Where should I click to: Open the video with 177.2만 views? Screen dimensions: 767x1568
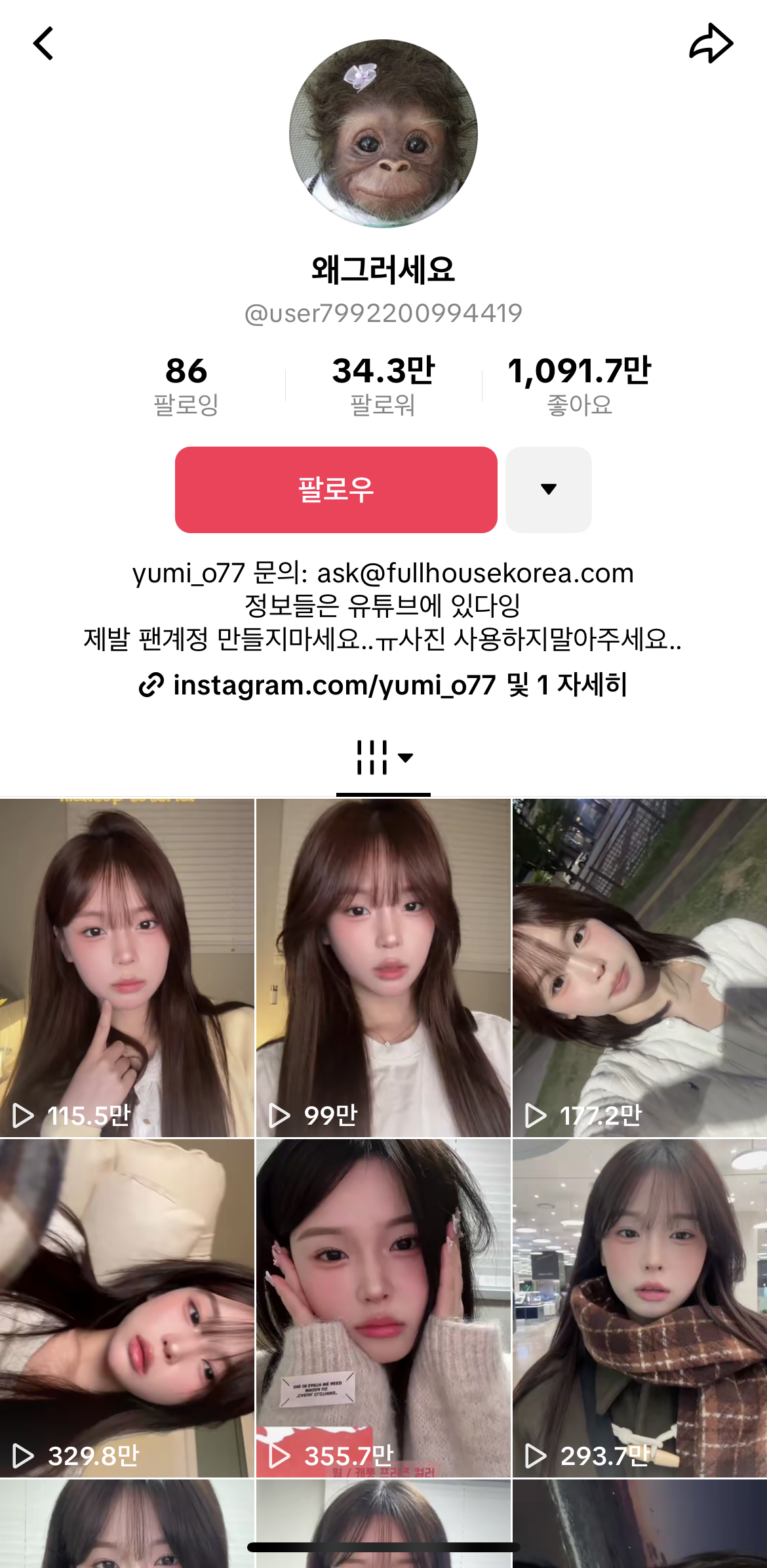[x=640, y=967]
